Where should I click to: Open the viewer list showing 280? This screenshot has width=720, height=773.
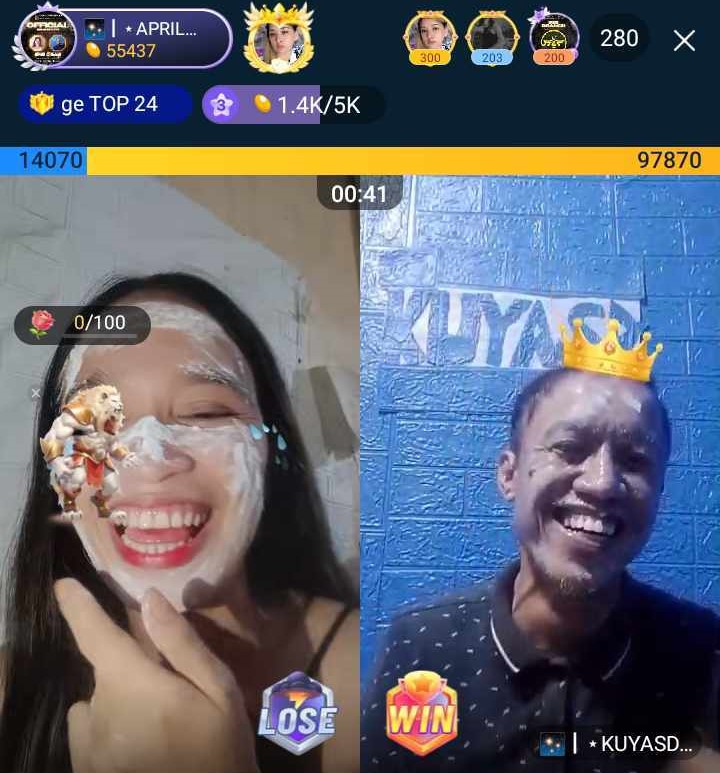coord(619,39)
